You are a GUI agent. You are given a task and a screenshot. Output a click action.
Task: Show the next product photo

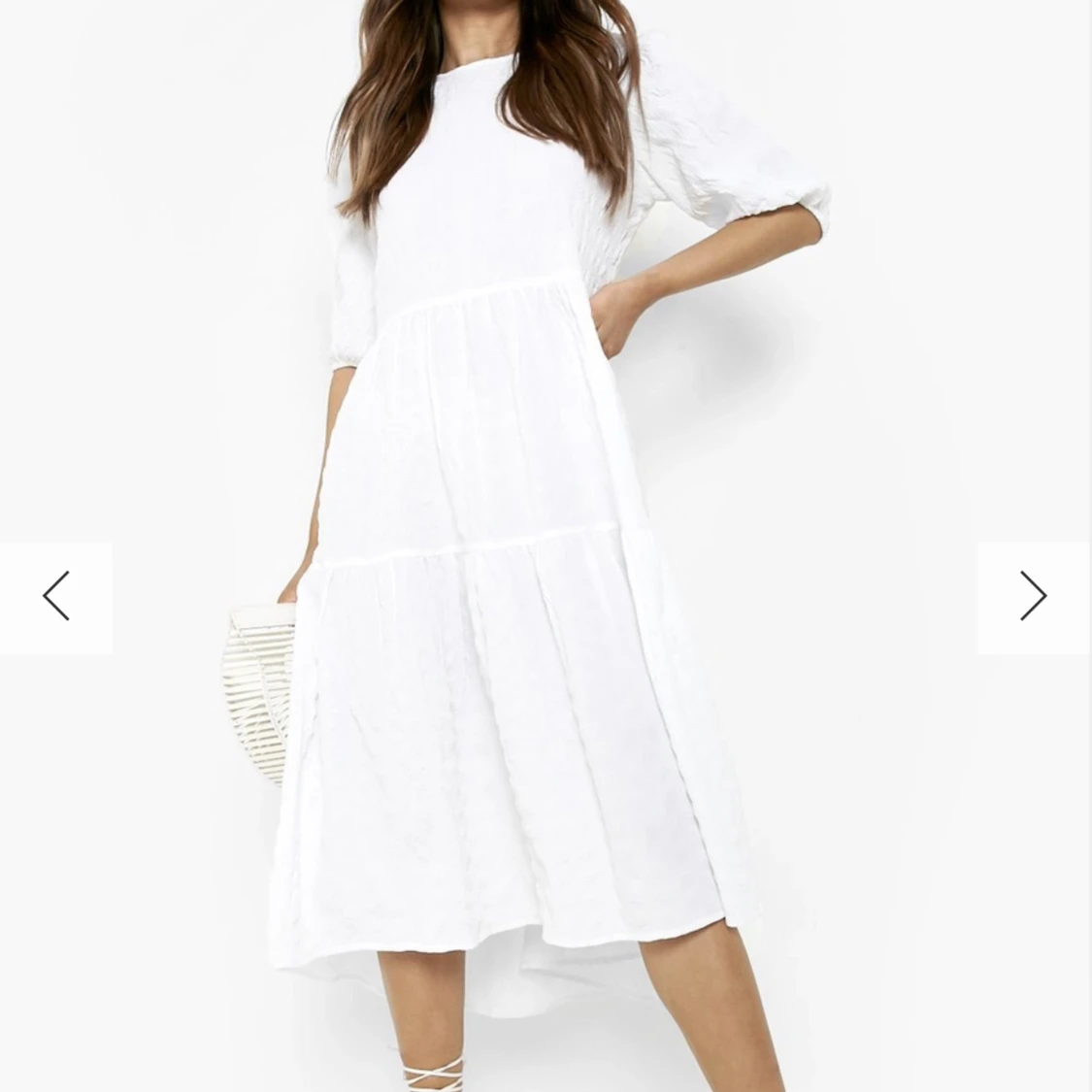click(1033, 596)
